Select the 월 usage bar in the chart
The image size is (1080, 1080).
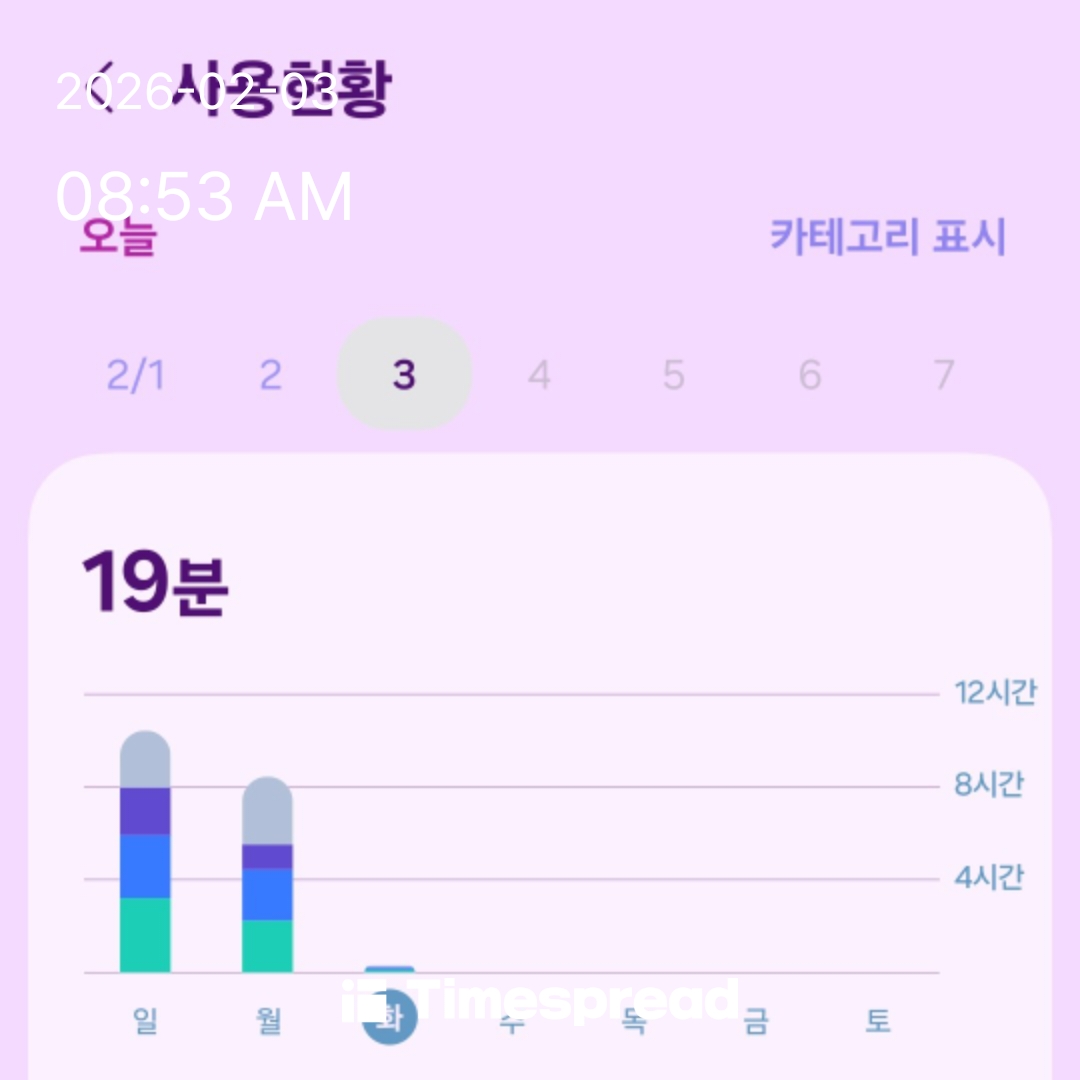coord(267,875)
